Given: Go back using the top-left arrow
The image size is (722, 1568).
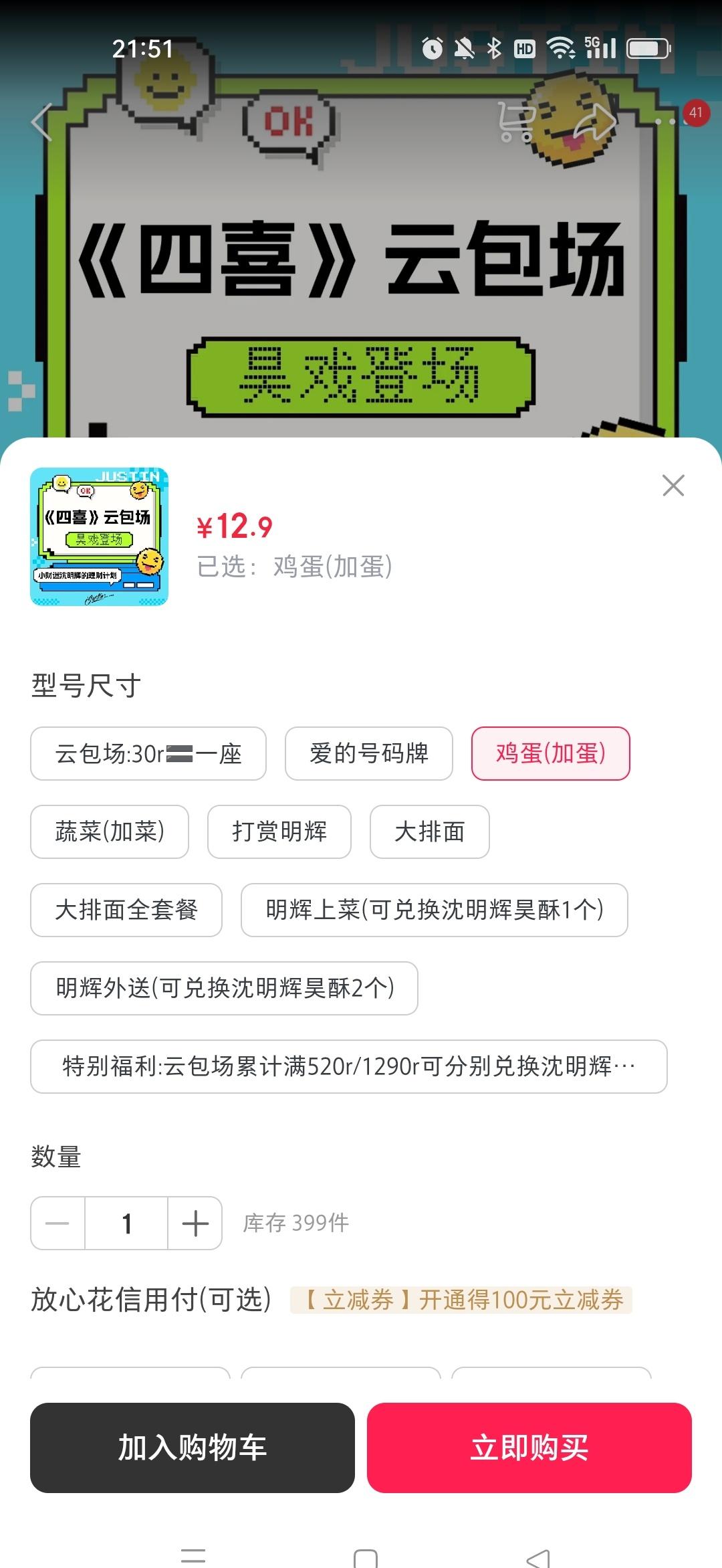Looking at the screenshot, I should coord(42,122).
